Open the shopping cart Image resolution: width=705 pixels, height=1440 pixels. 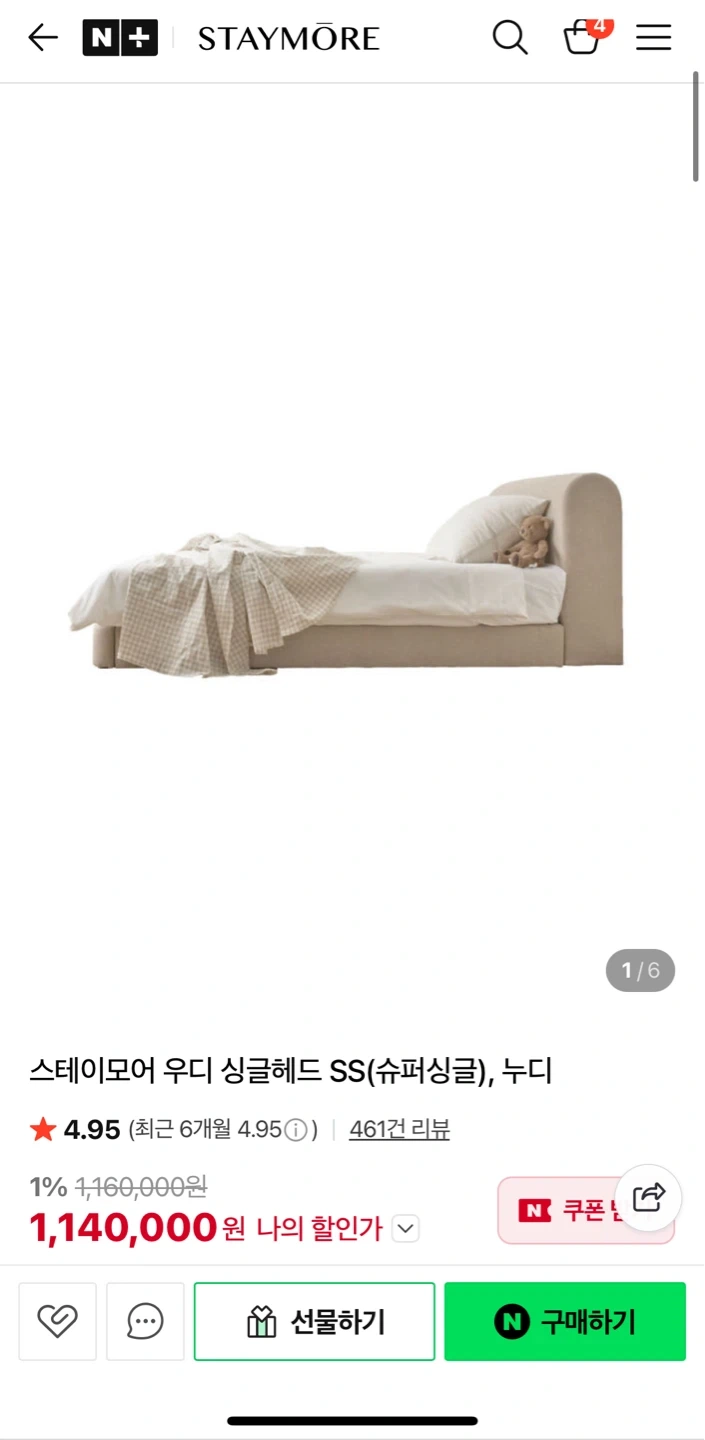(x=582, y=38)
